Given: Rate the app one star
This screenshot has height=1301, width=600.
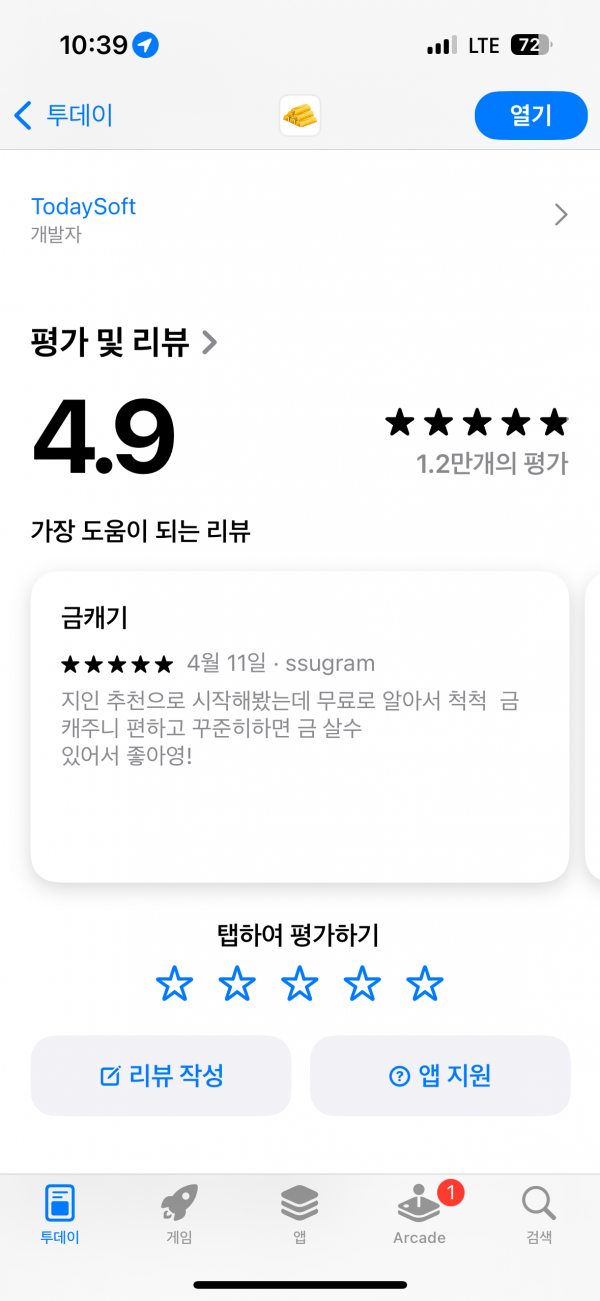Looking at the screenshot, I should (174, 985).
